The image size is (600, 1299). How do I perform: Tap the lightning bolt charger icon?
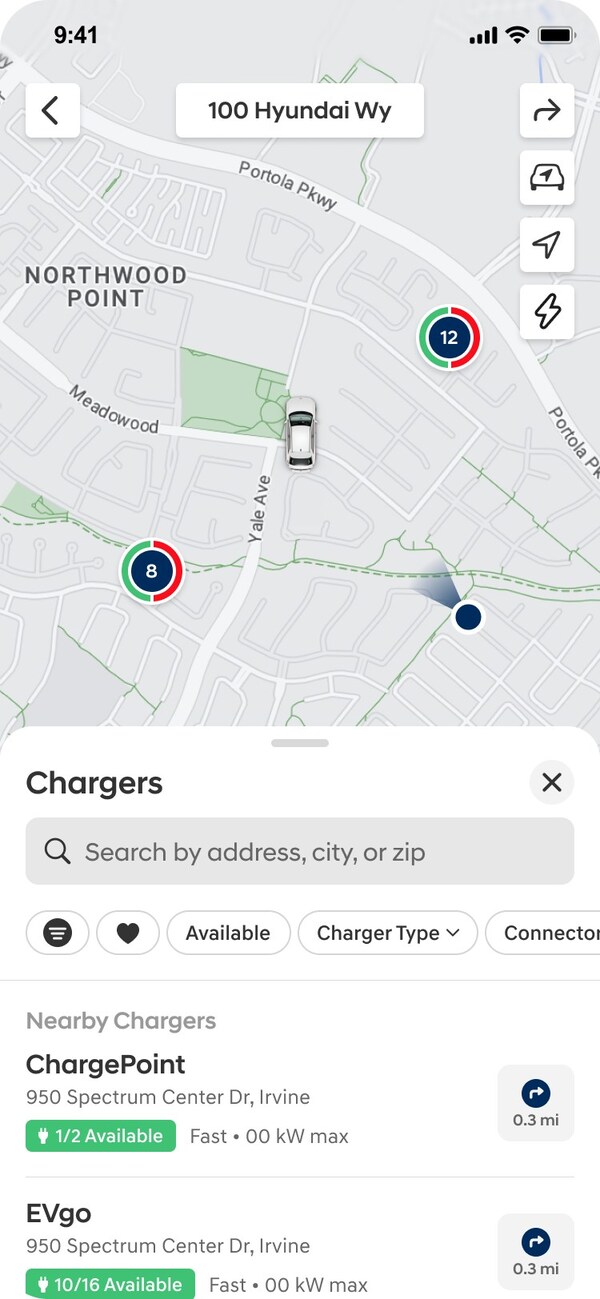click(546, 312)
